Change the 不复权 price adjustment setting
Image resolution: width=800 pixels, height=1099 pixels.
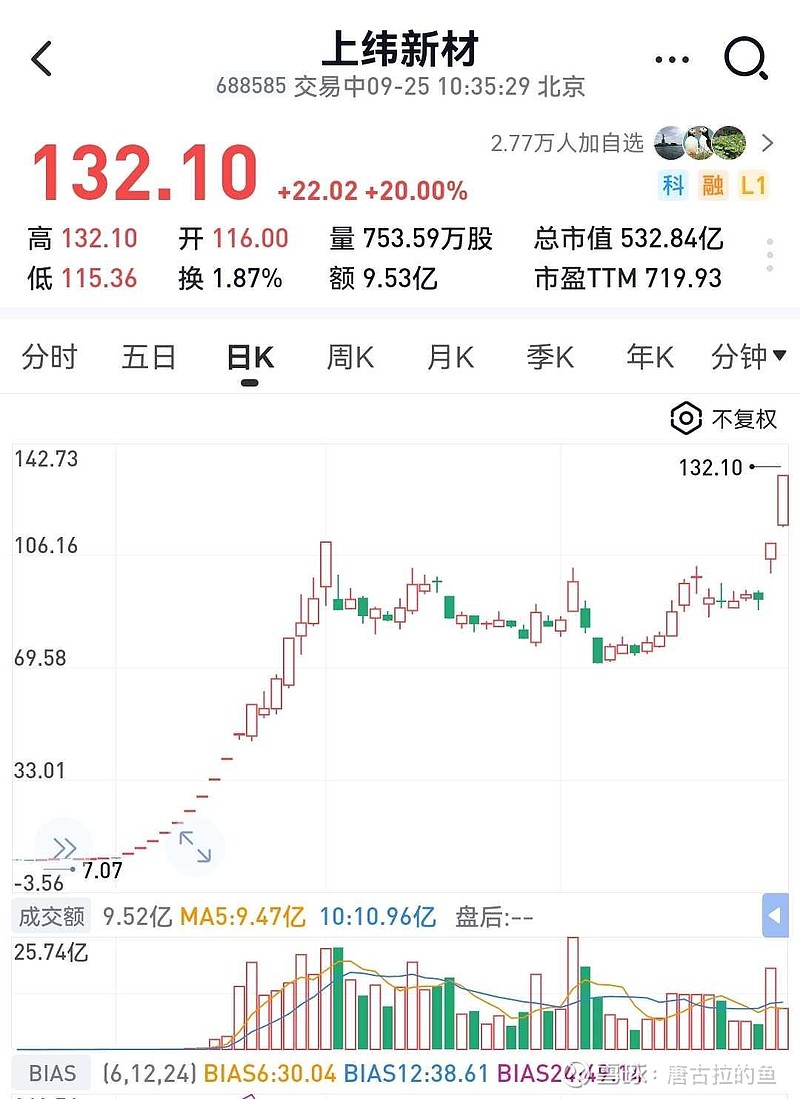(724, 419)
